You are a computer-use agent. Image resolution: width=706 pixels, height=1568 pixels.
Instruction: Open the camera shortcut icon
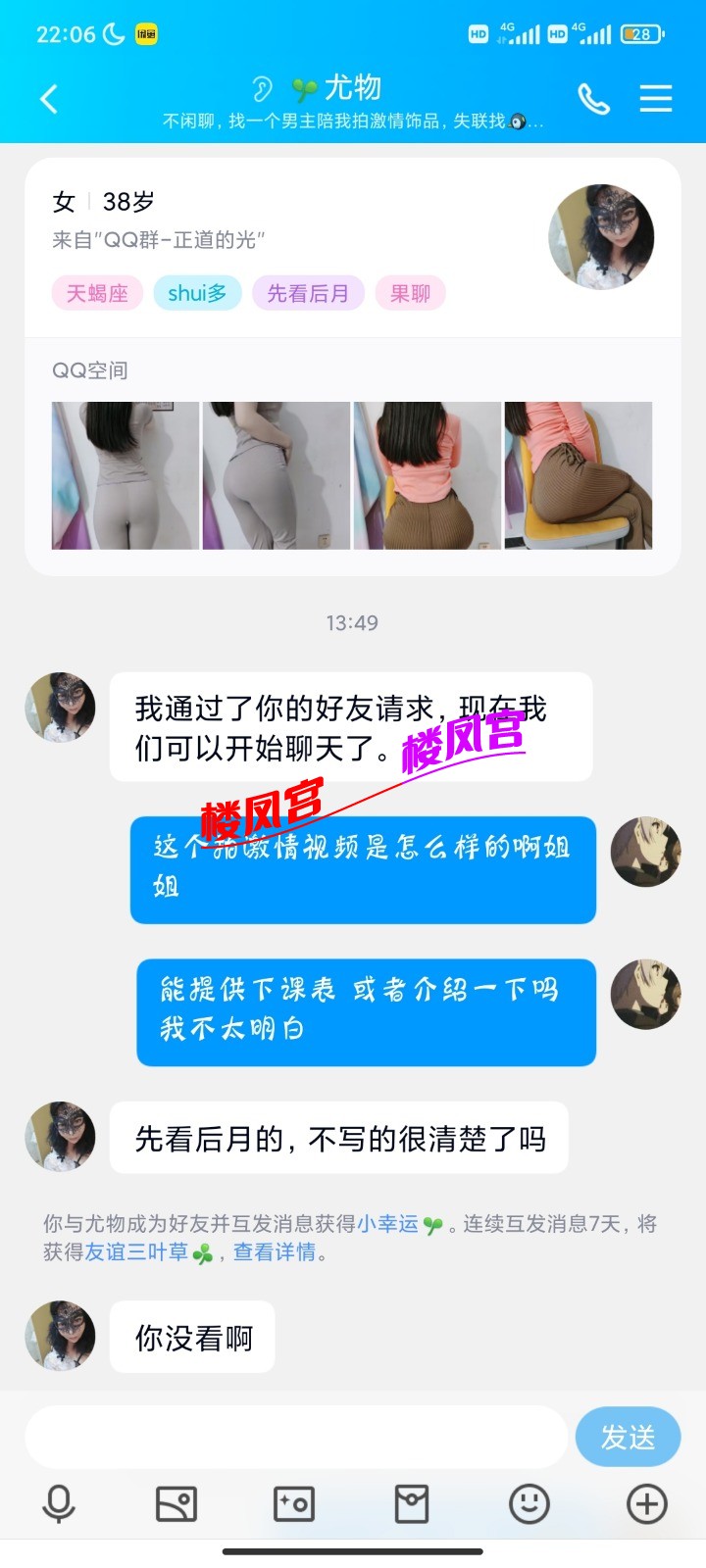pyautogui.click(x=293, y=1502)
